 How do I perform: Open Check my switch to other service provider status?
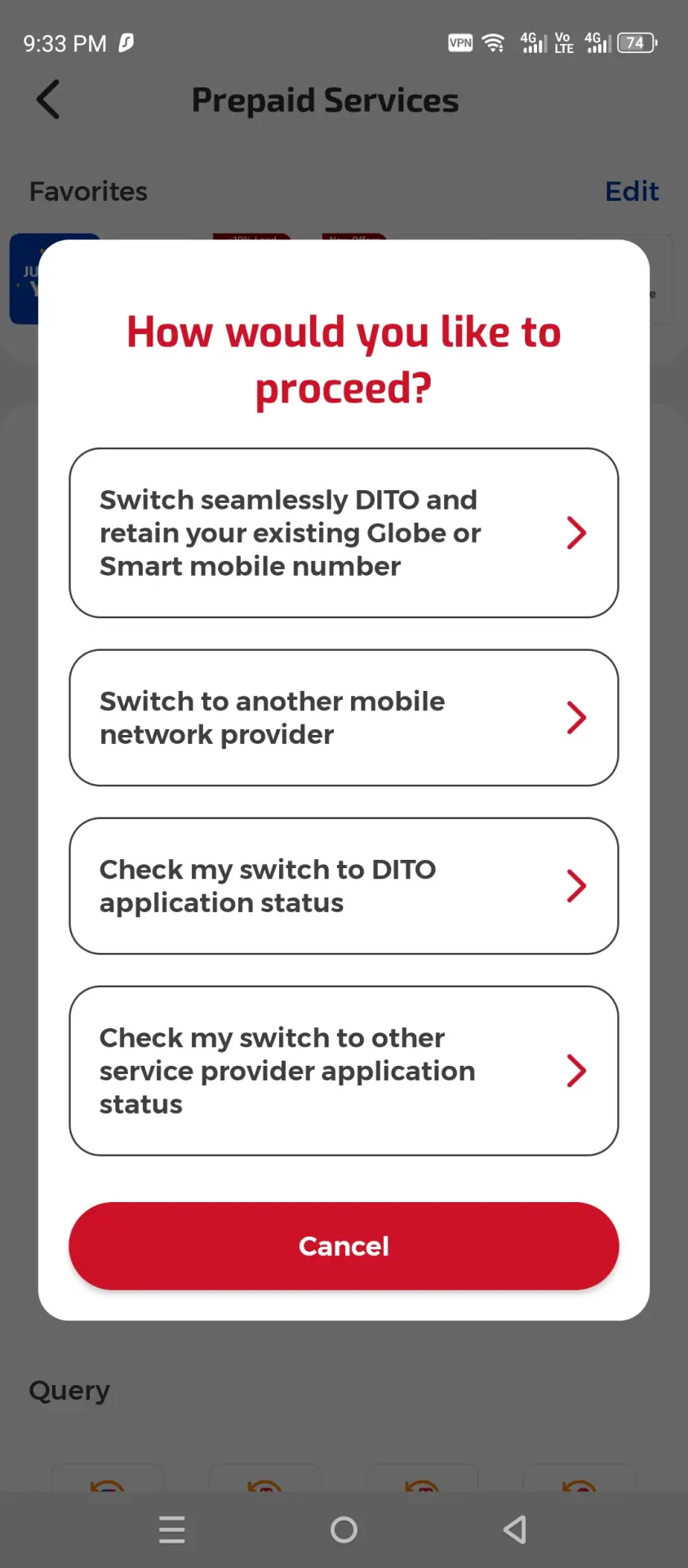pyautogui.click(x=344, y=1071)
